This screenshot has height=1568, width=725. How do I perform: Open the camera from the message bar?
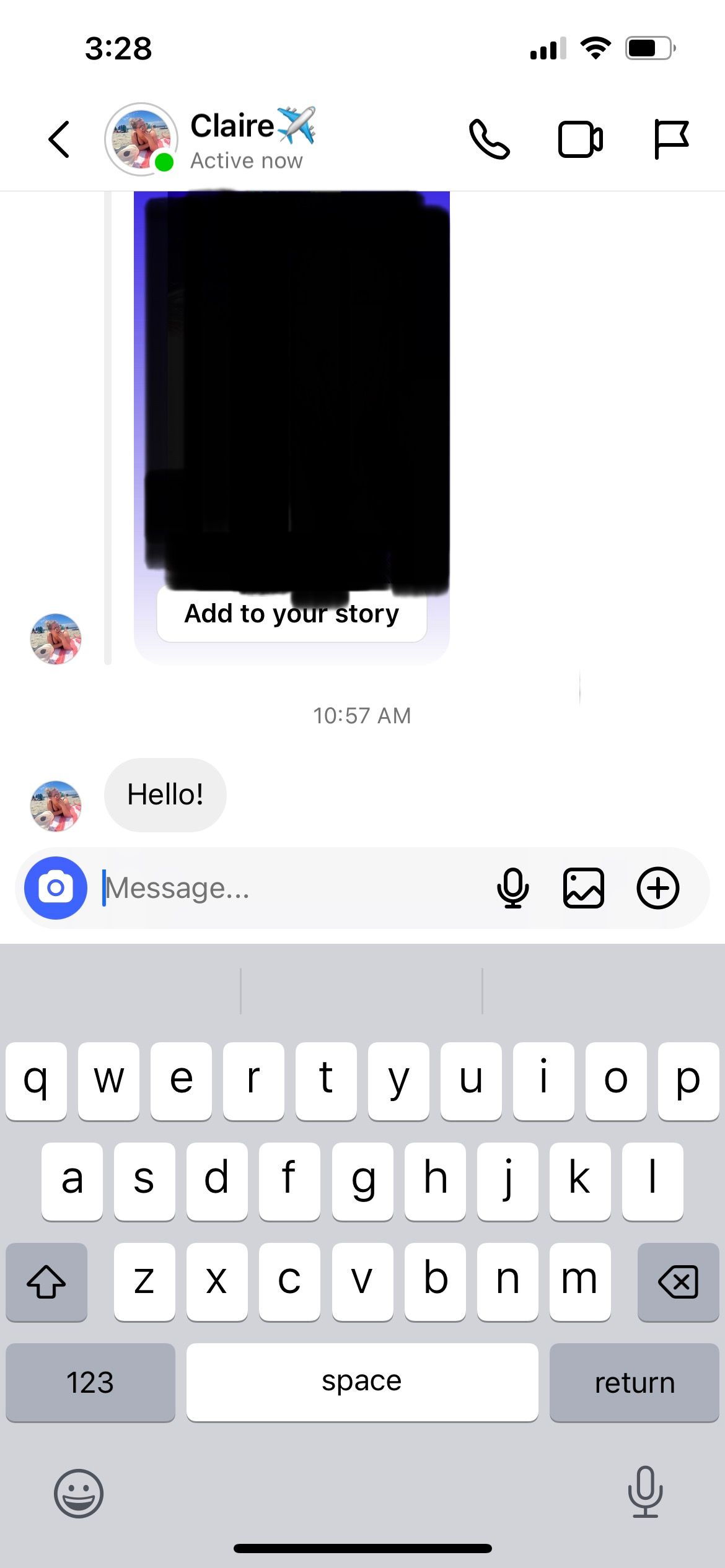[x=56, y=888]
